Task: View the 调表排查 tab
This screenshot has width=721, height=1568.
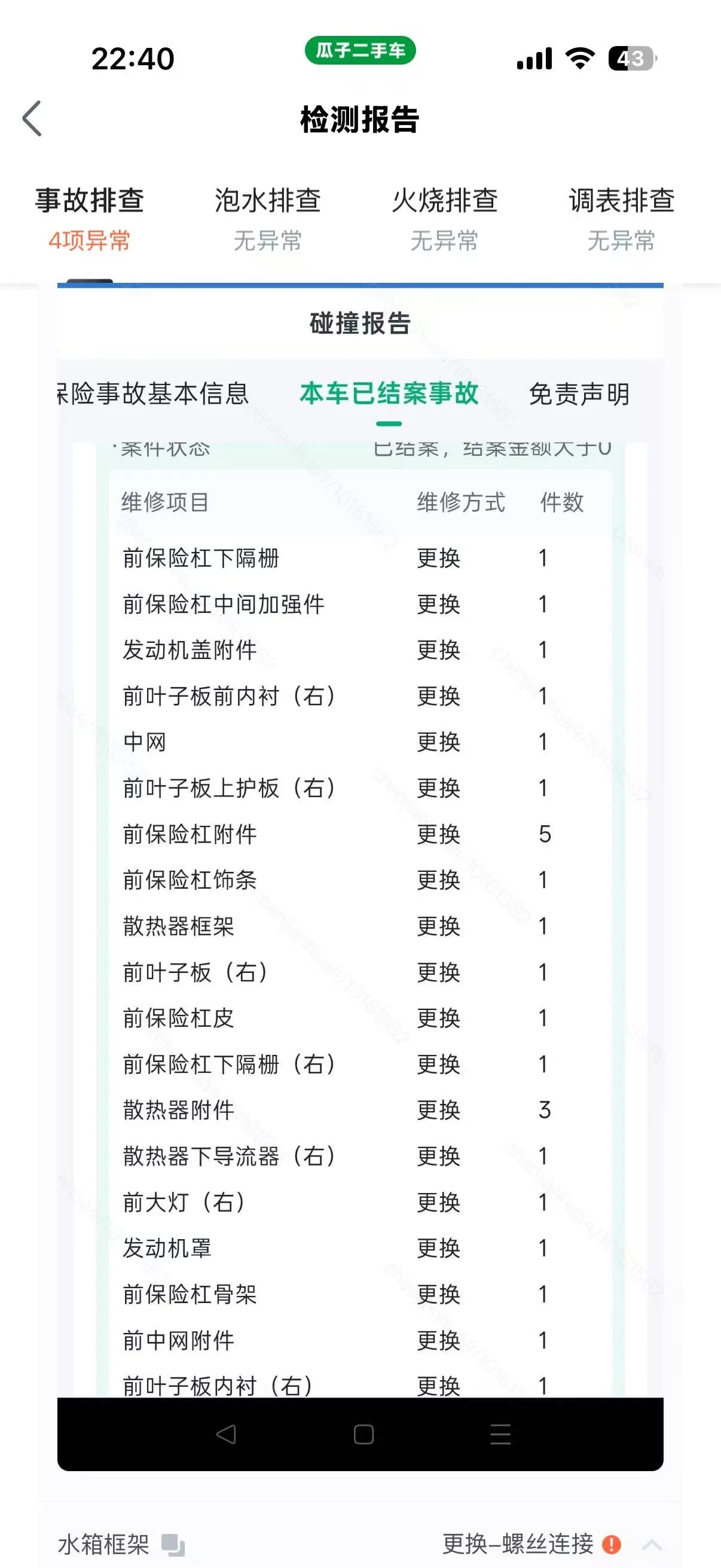Action: click(x=622, y=218)
